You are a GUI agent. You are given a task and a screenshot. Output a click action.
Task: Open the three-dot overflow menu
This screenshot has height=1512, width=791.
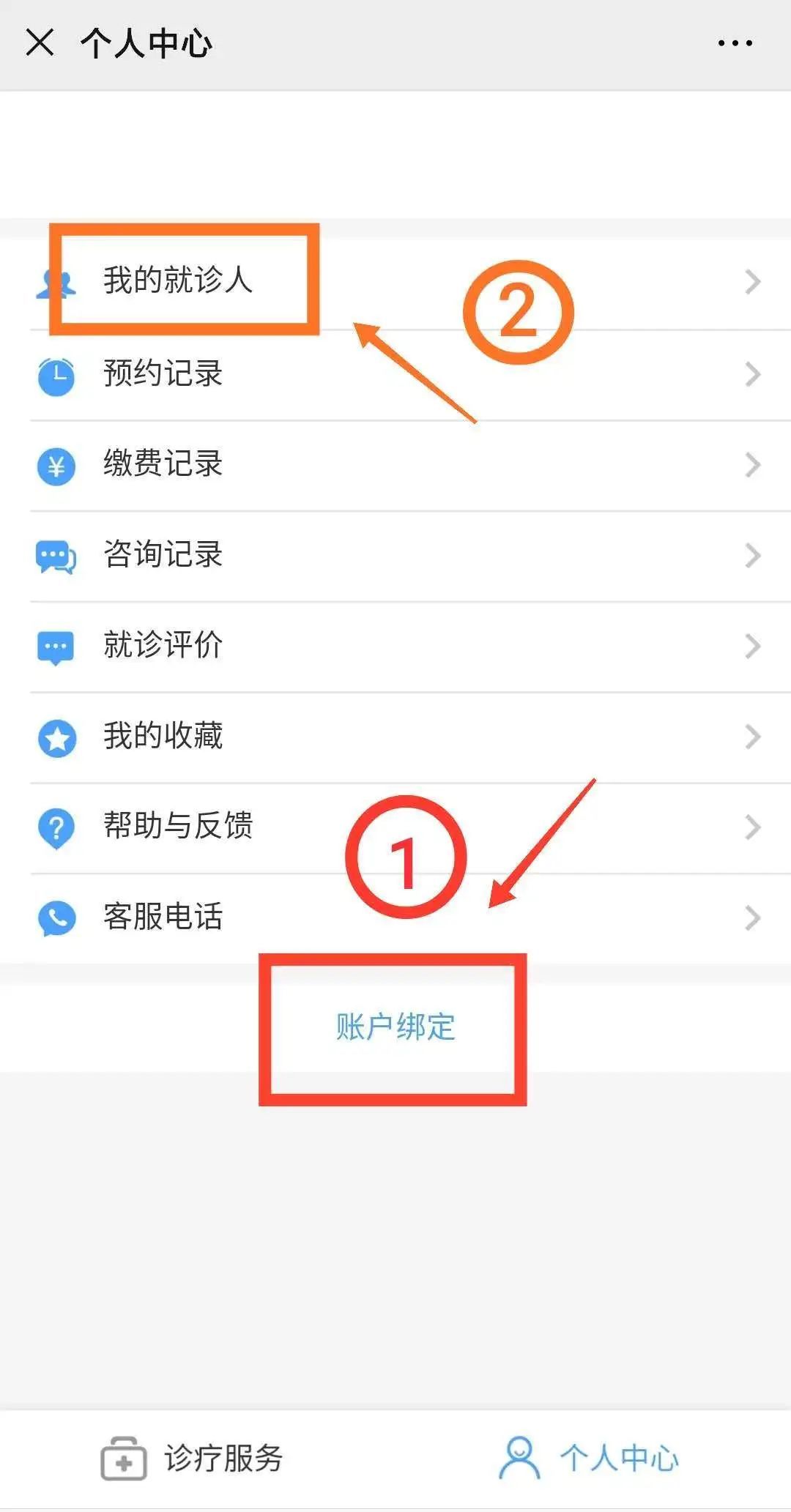(x=735, y=43)
